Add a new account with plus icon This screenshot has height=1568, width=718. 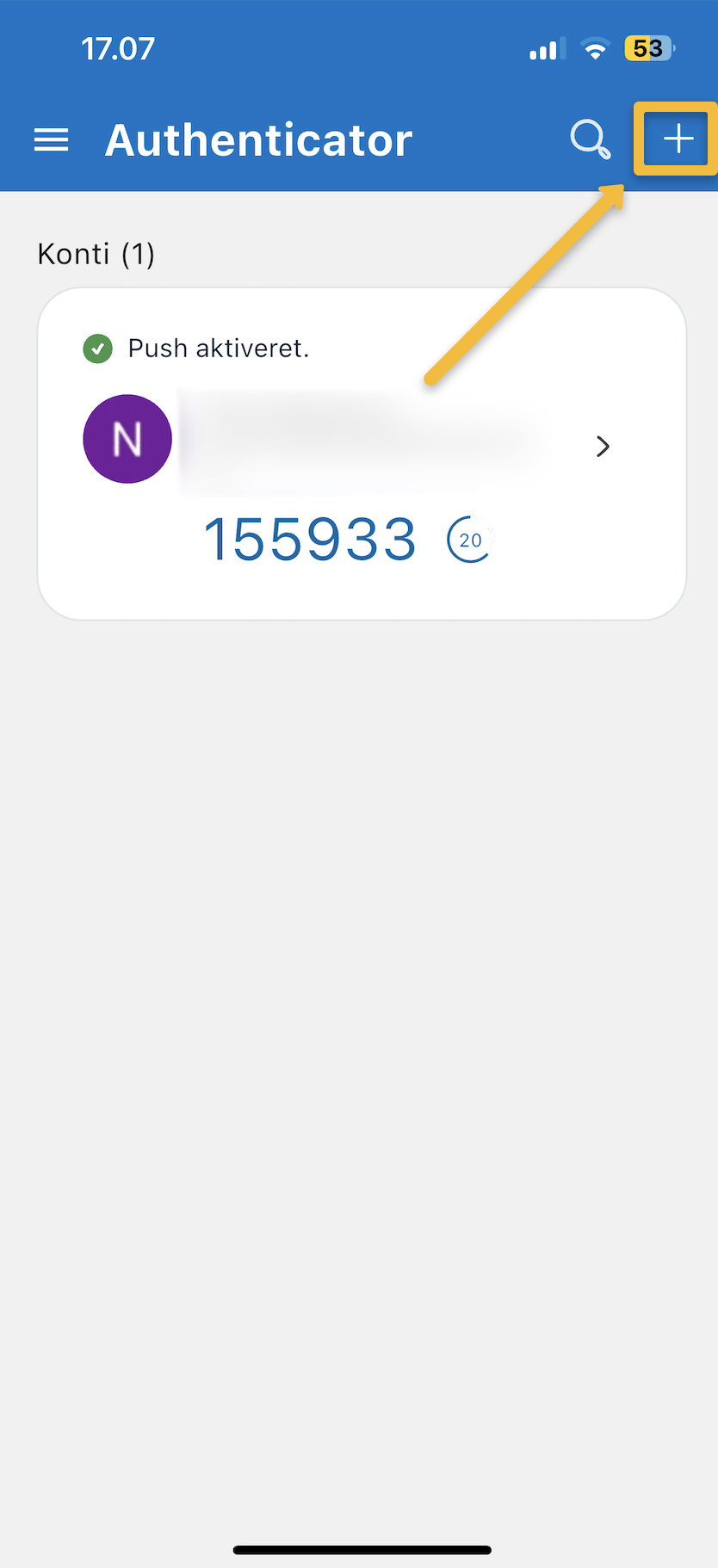pyautogui.click(x=678, y=139)
